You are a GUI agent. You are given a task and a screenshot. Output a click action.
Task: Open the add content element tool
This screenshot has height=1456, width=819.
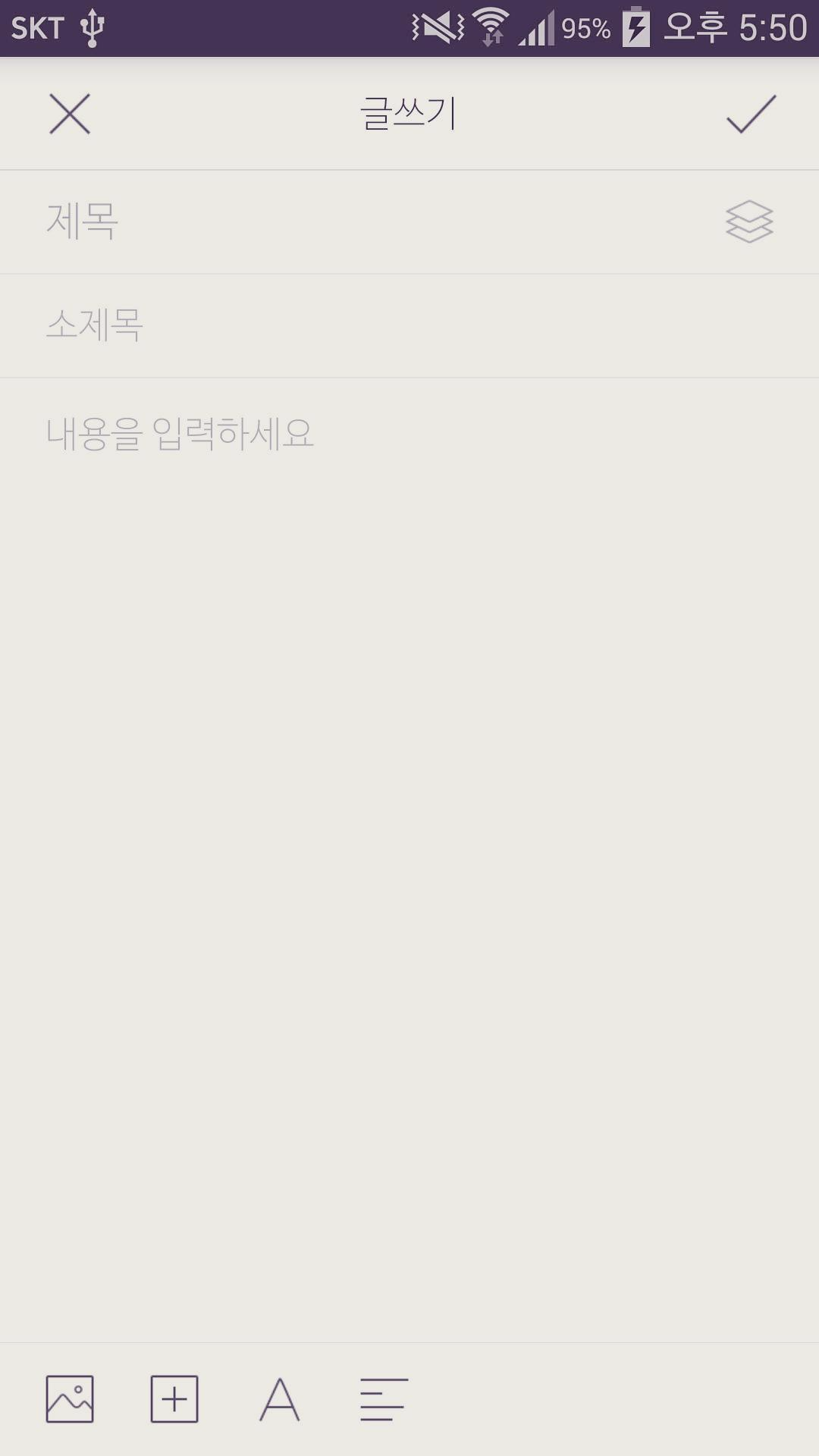coord(174,1399)
